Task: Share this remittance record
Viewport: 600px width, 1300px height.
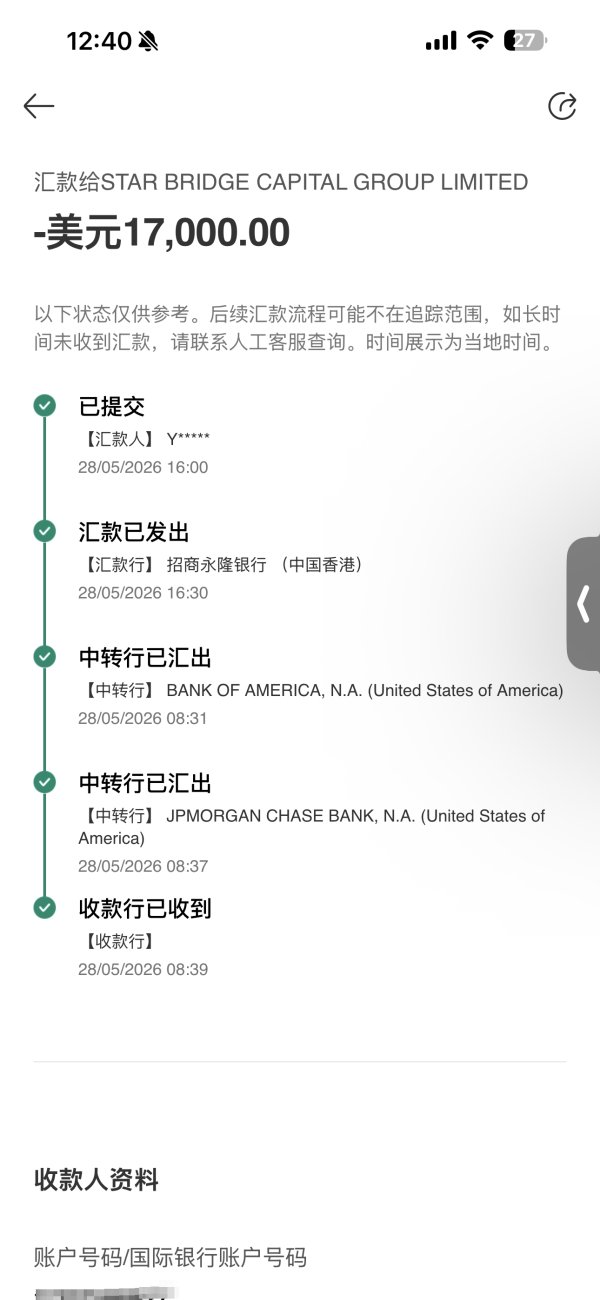Action: point(562,106)
